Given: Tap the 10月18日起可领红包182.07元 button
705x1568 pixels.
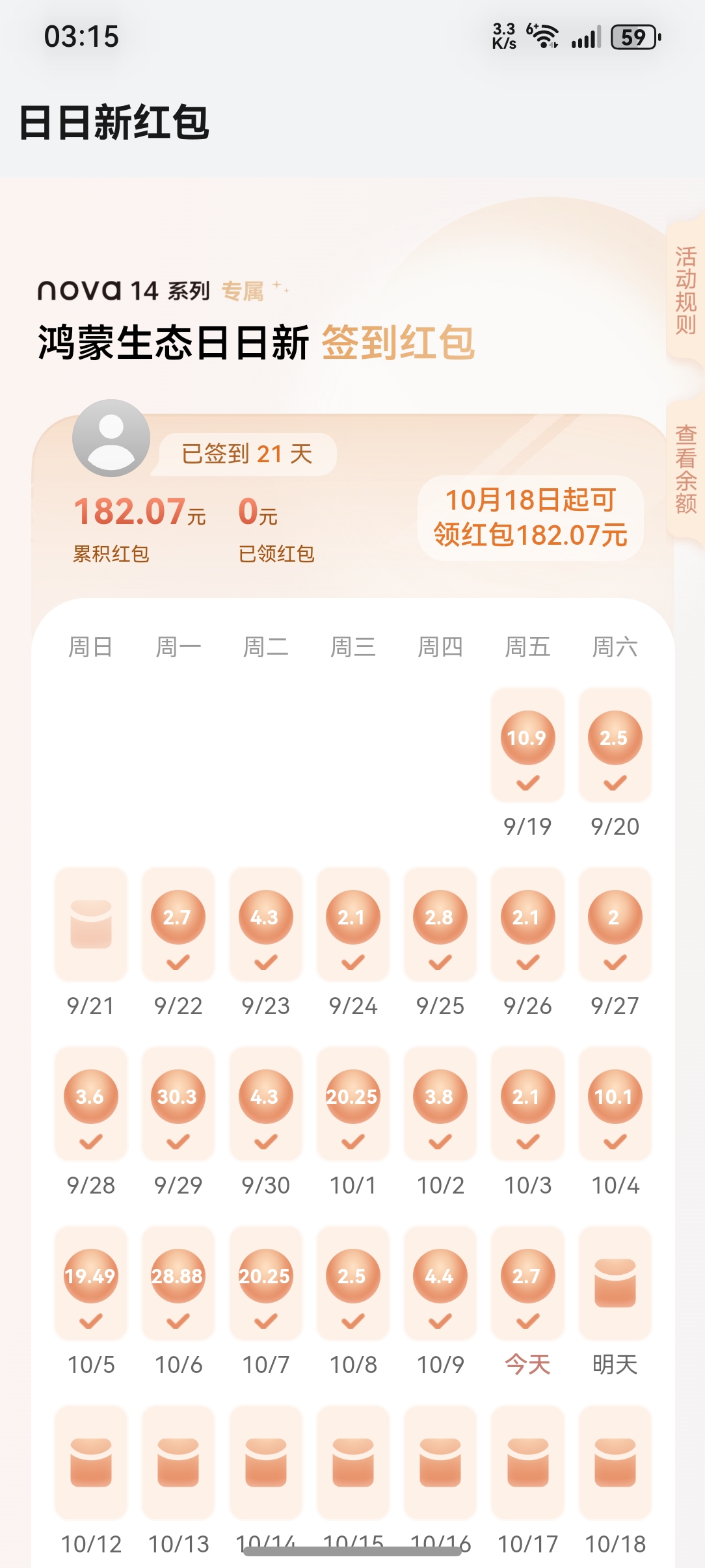Looking at the screenshot, I should click(530, 518).
